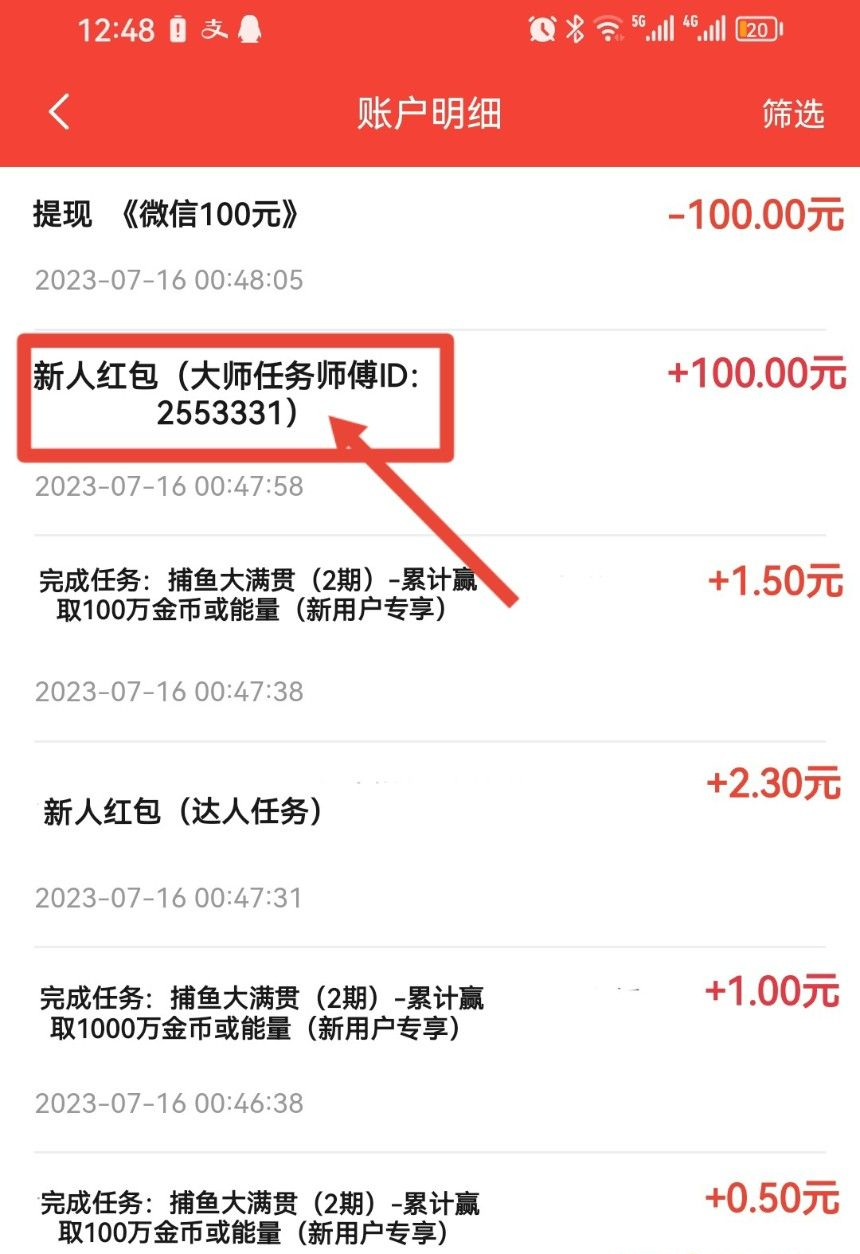This screenshot has height=1254, width=860.
Task: Open the 筛选 filter option
Action: tap(793, 113)
